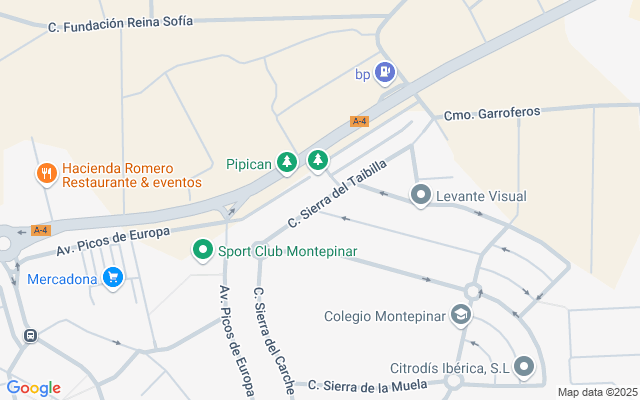This screenshot has width=640, height=400.
Task: Open the Hacienda Romero Restaurante marker
Action: point(46,175)
